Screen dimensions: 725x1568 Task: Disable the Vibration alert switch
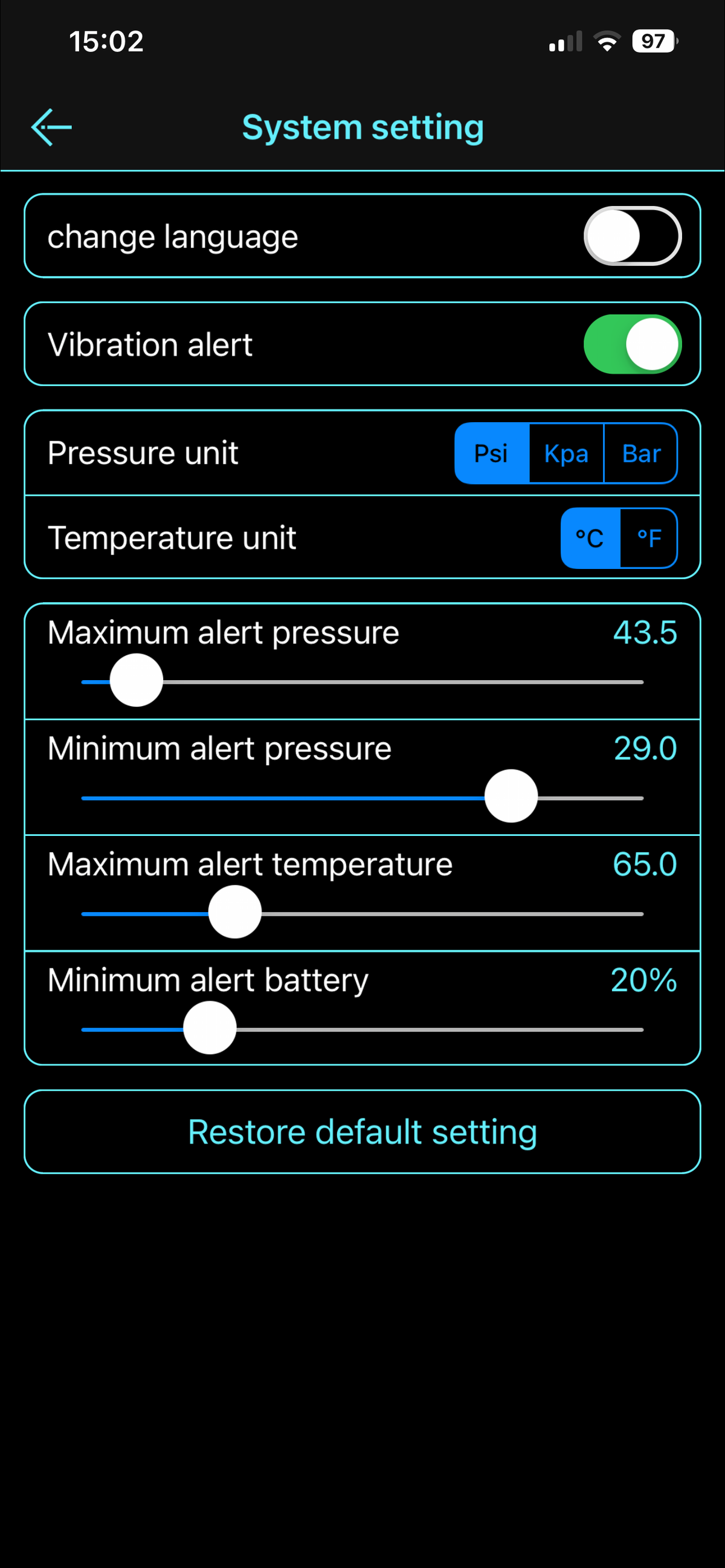(633, 344)
